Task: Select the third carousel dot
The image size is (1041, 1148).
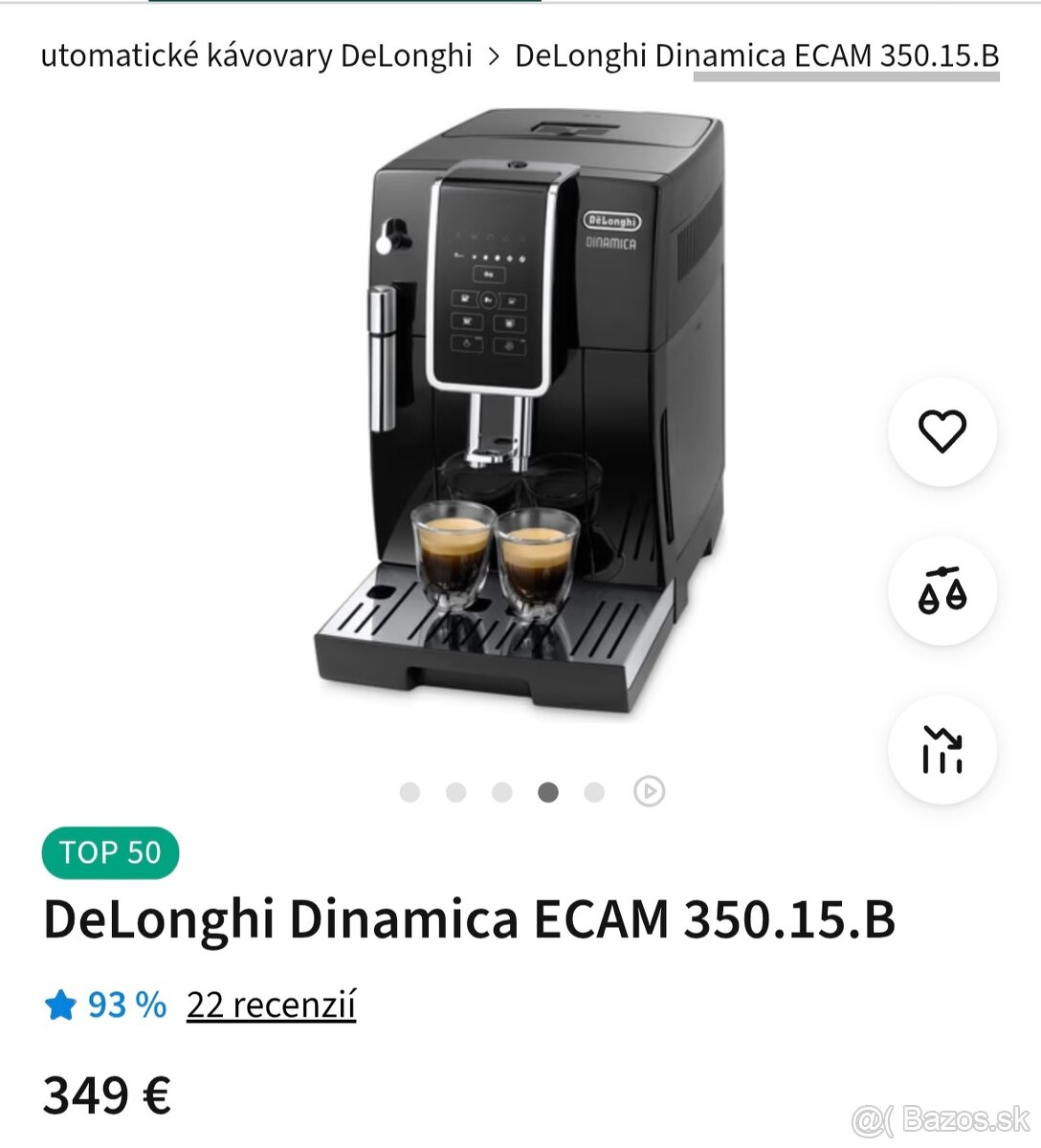Action: (x=502, y=792)
